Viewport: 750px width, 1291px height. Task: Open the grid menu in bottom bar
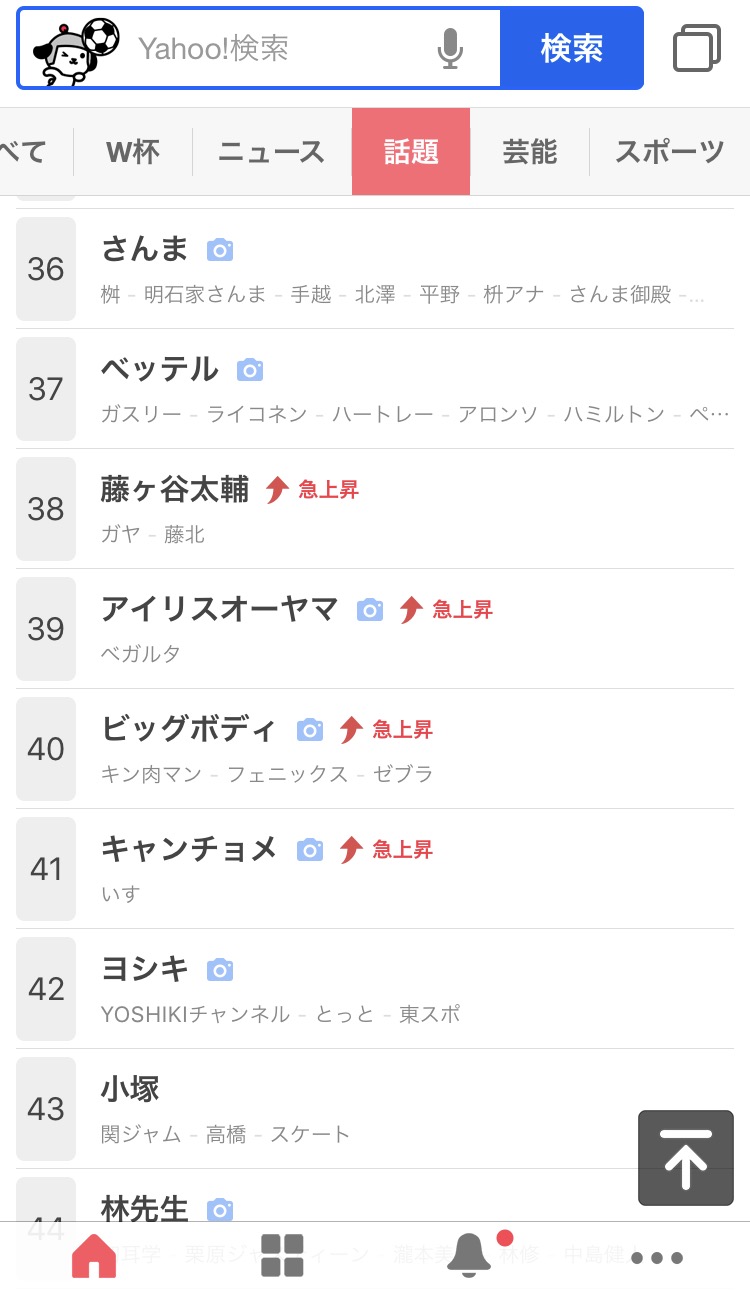click(x=282, y=1256)
